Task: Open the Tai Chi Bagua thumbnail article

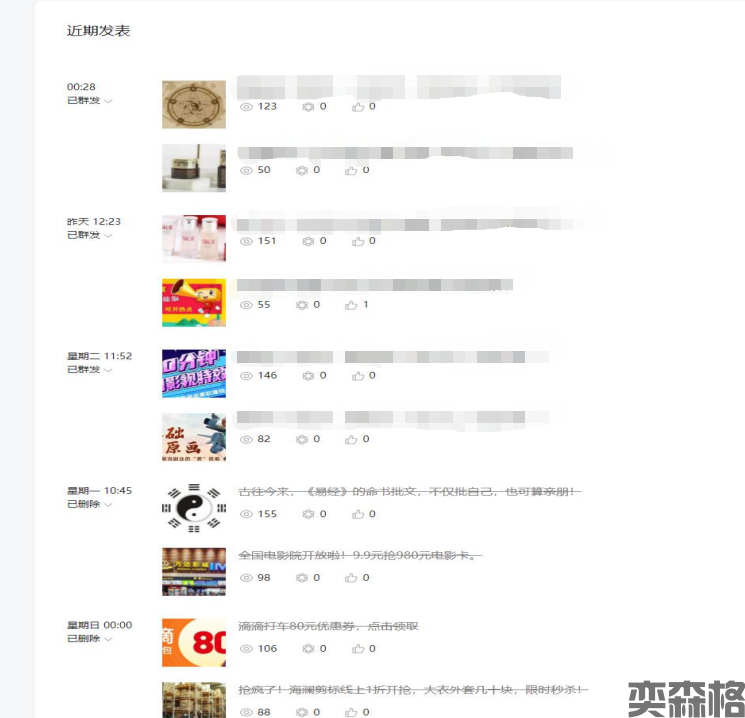Action: point(194,507)
